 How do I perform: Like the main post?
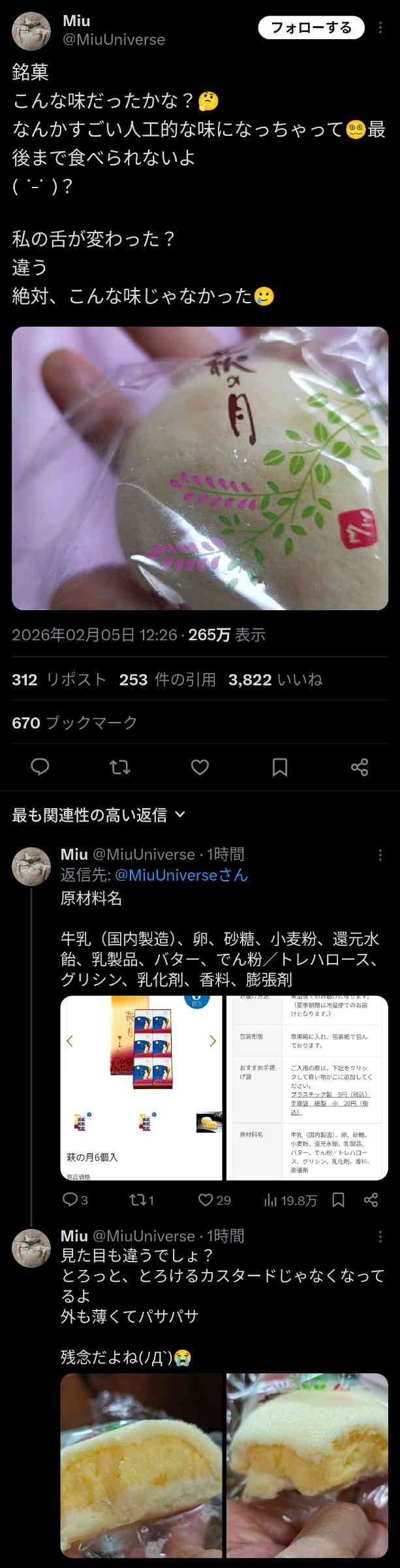coord(200,766)
